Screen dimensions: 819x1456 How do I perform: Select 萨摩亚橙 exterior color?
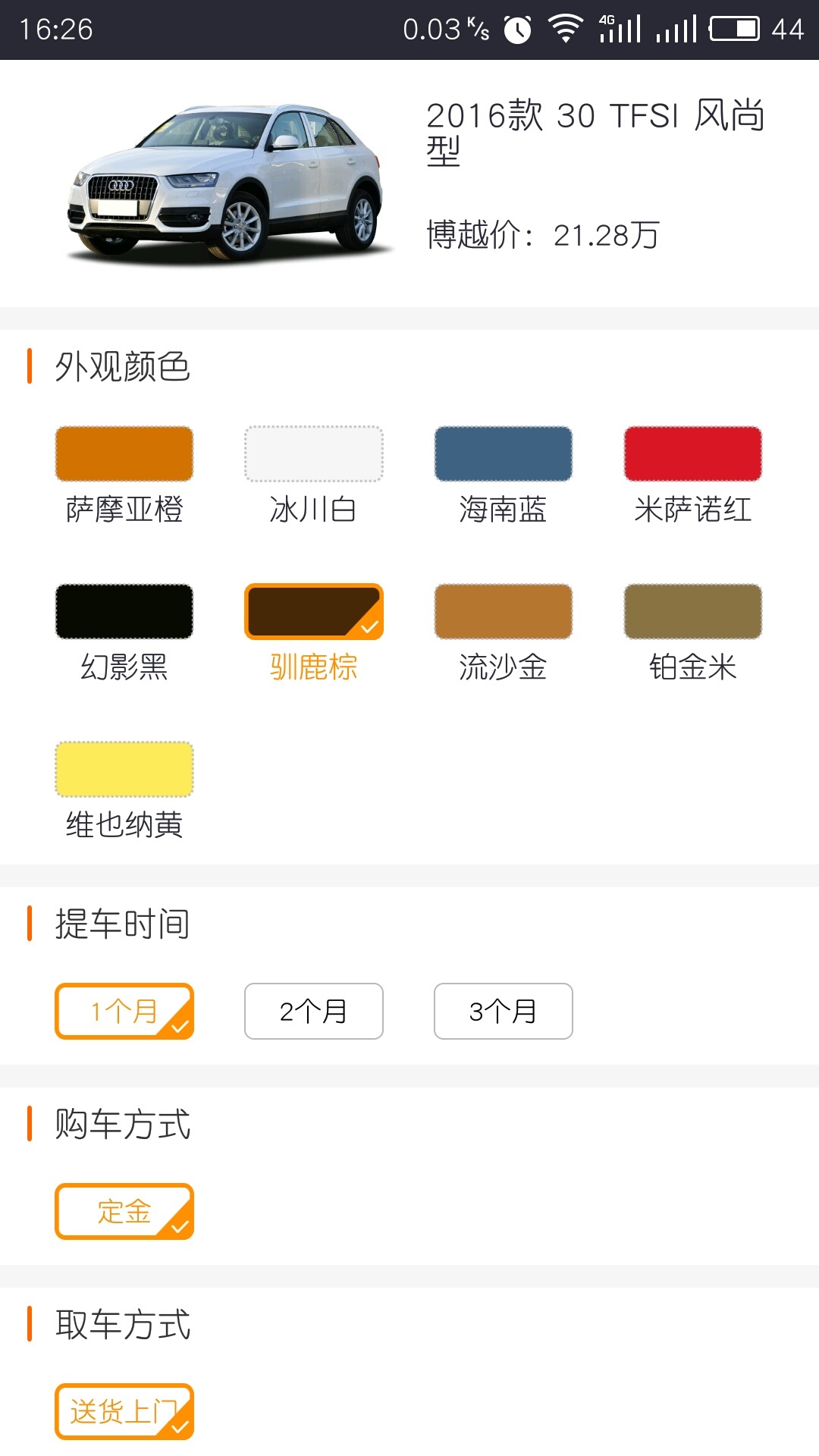coord(124,453)
